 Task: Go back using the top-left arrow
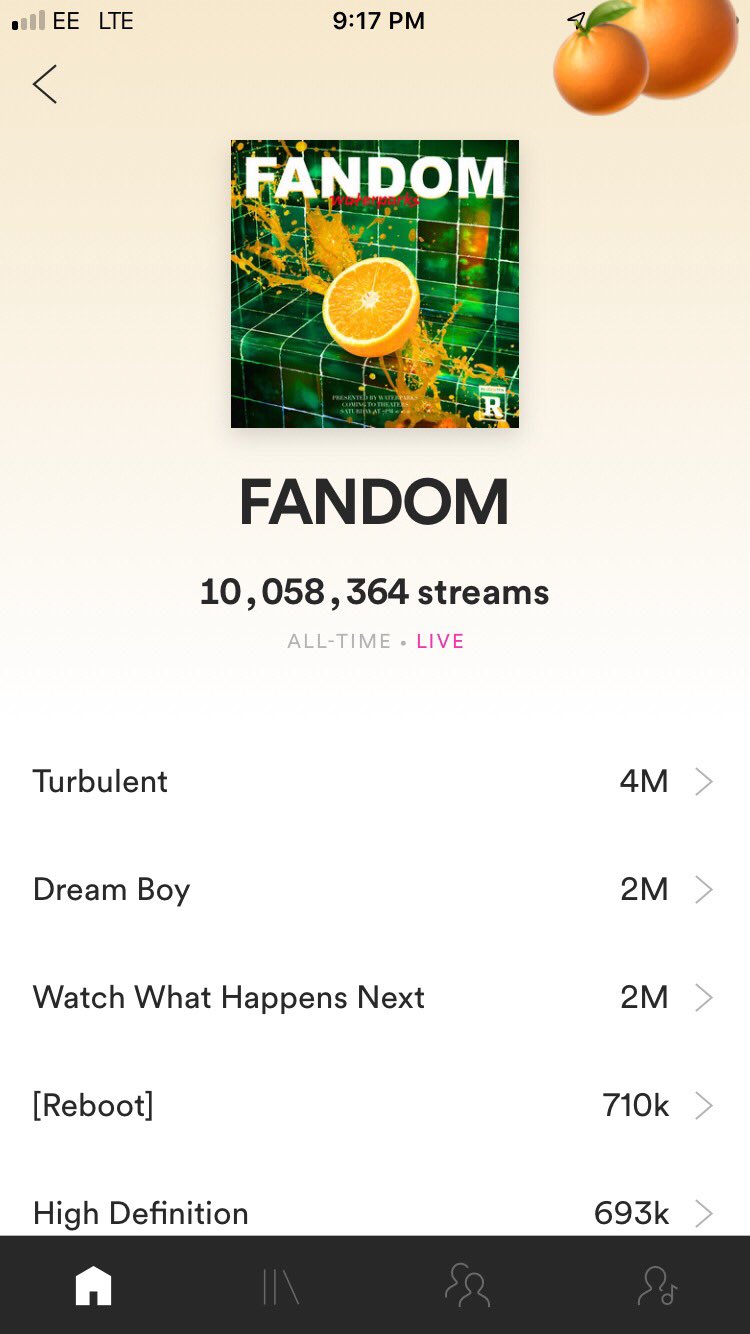coord(45,84)
